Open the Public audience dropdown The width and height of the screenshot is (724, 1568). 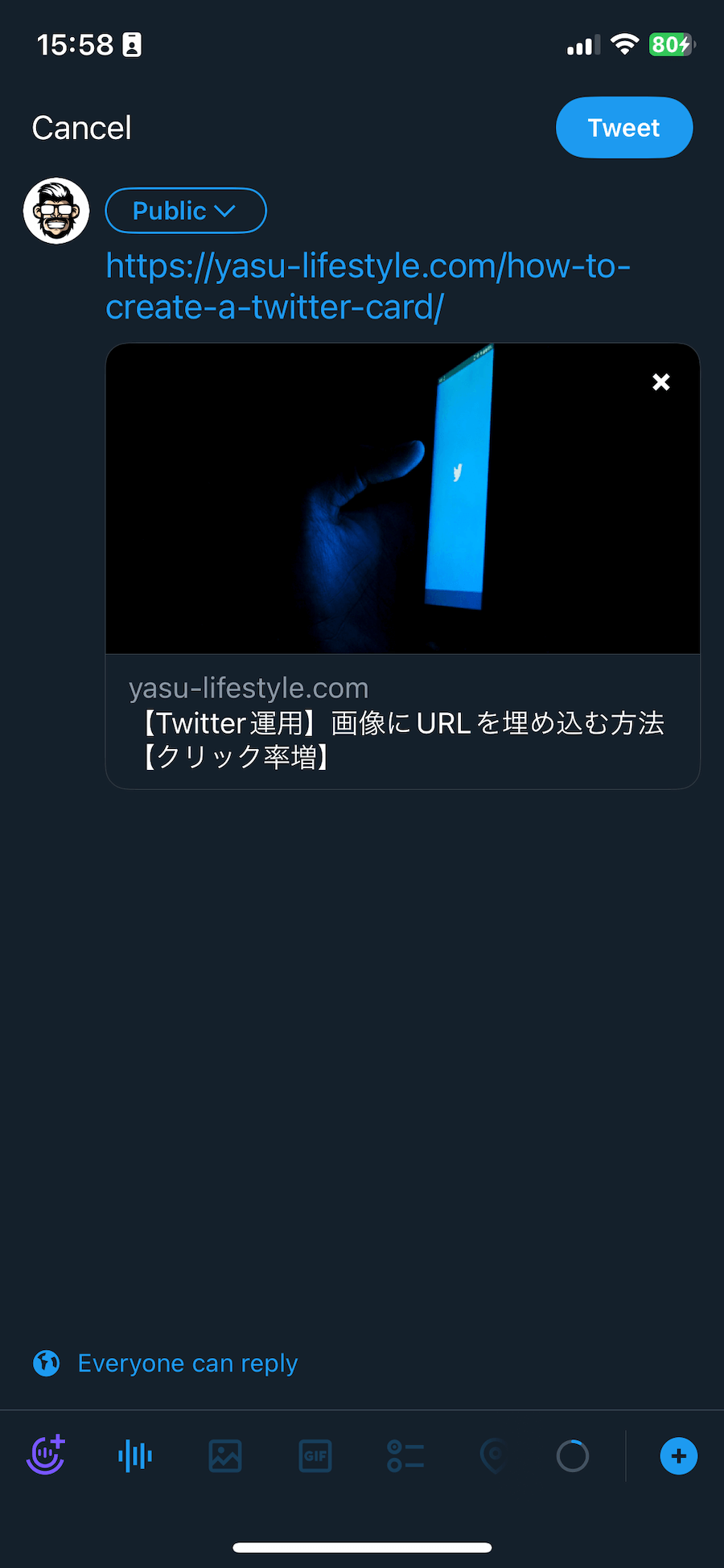point(185,211)
